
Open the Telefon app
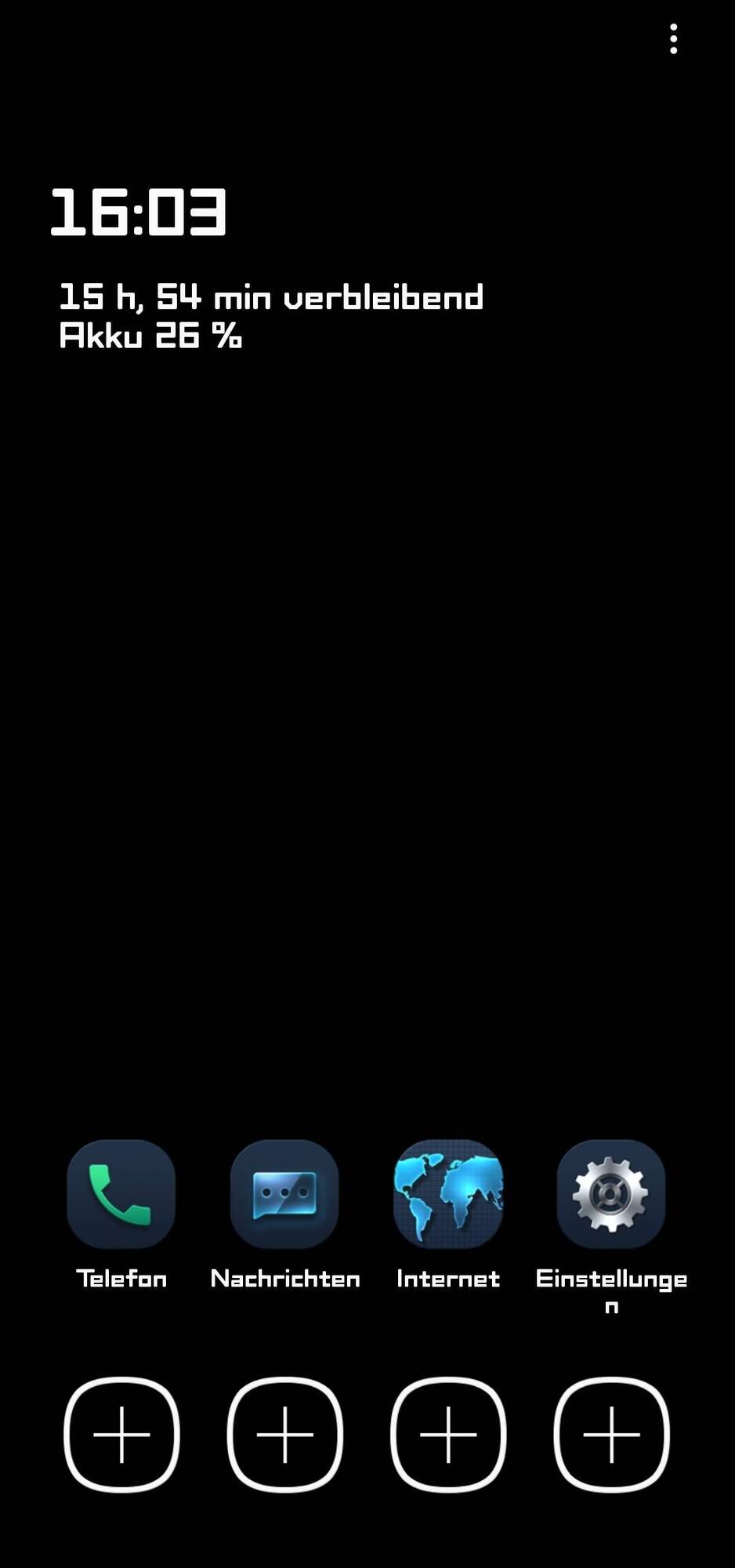(121, 1194)
